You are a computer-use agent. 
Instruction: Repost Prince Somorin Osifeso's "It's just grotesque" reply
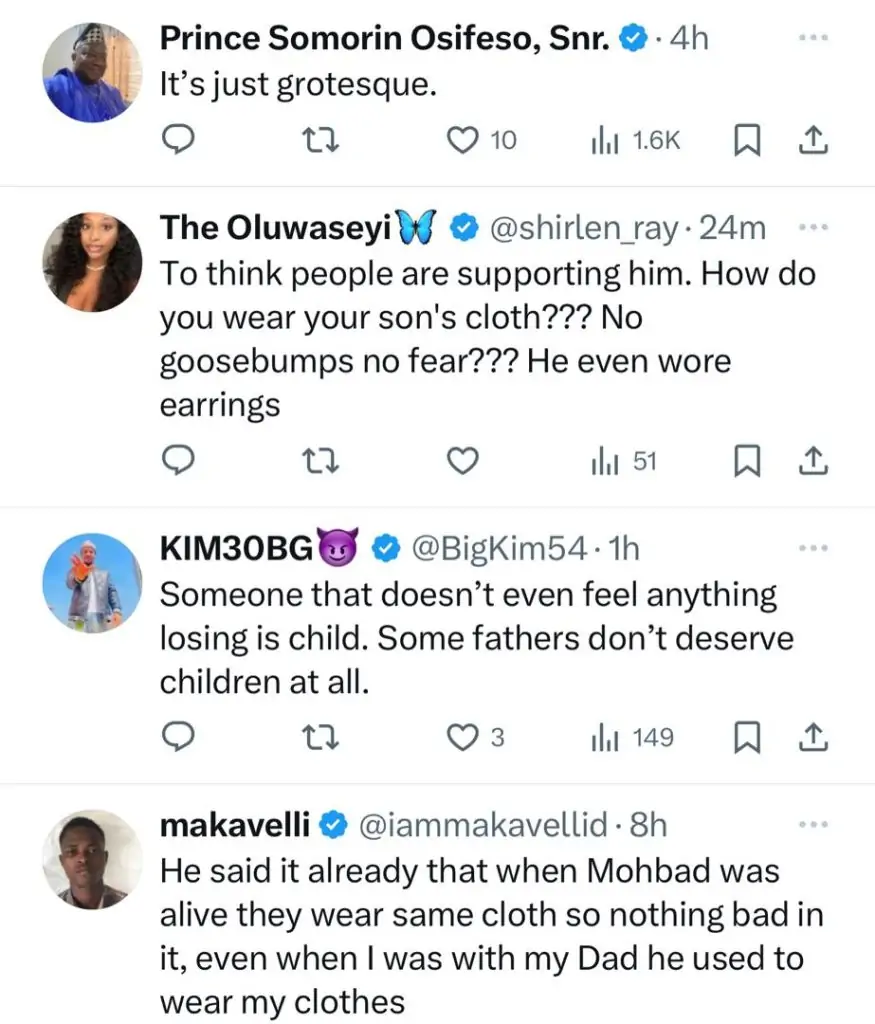pos(318,142)
